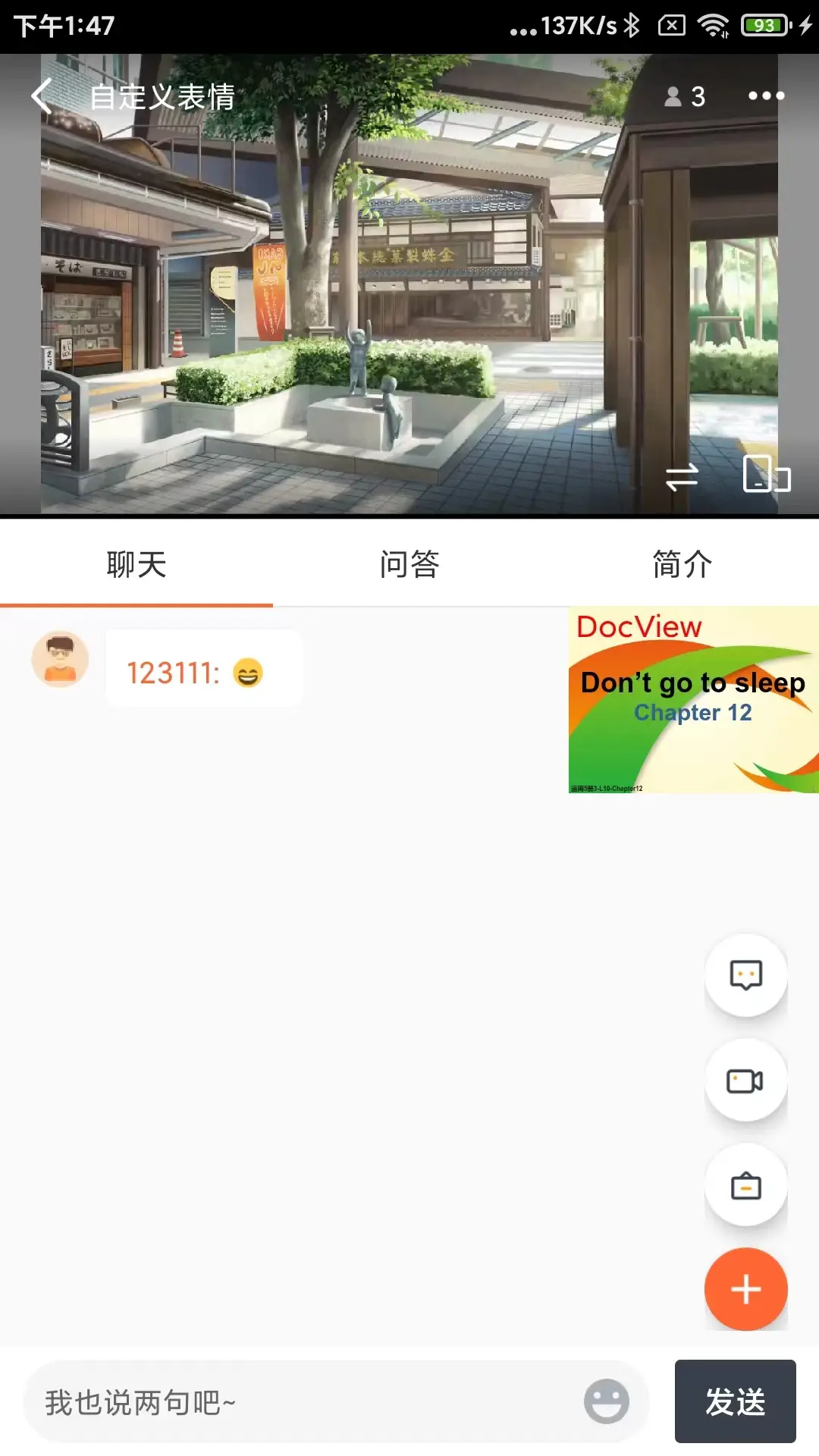Tap the chat bubble floating button
The width and height of the screenshot is (819, 1456).
(745, 975)
